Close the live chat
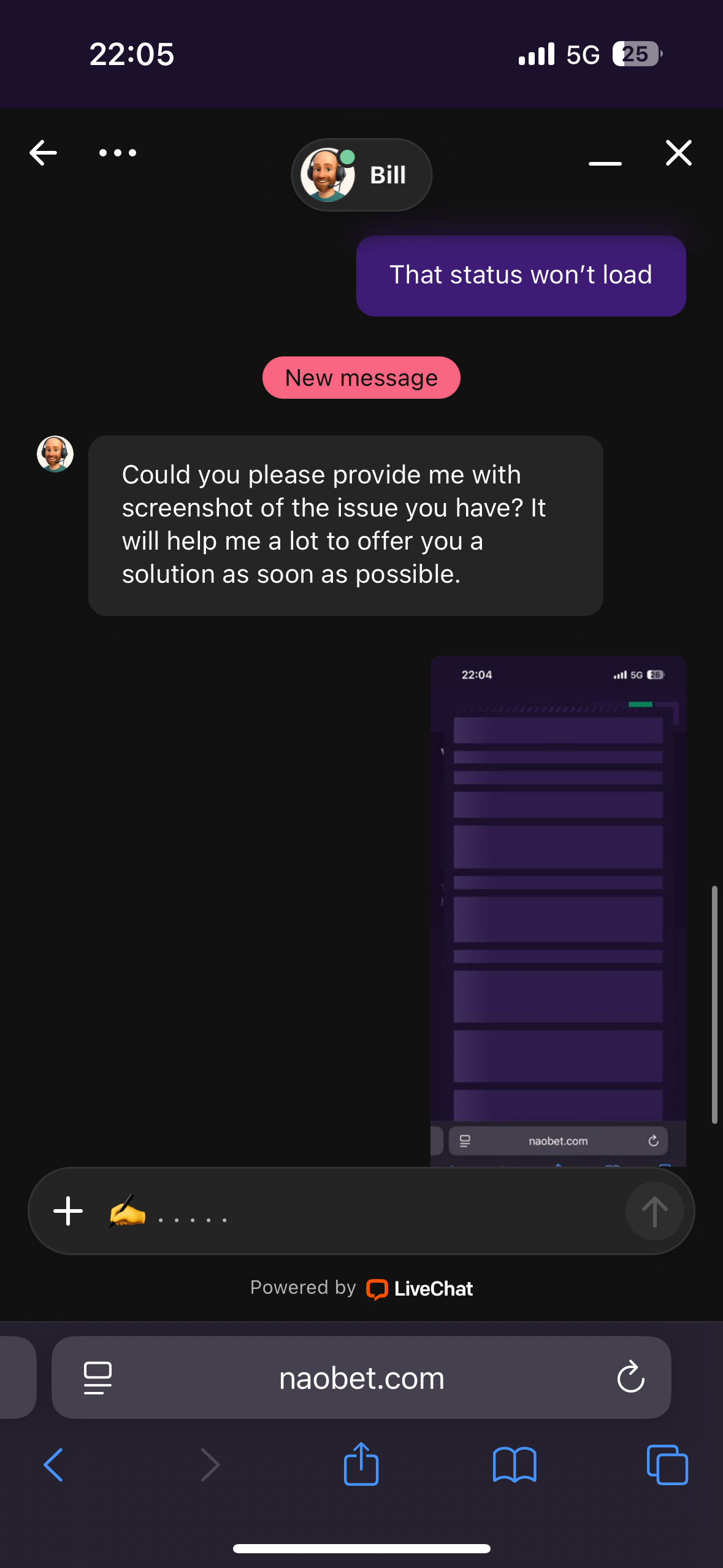Viewport: 723px width, 1568px height. (x=678, y=153)
